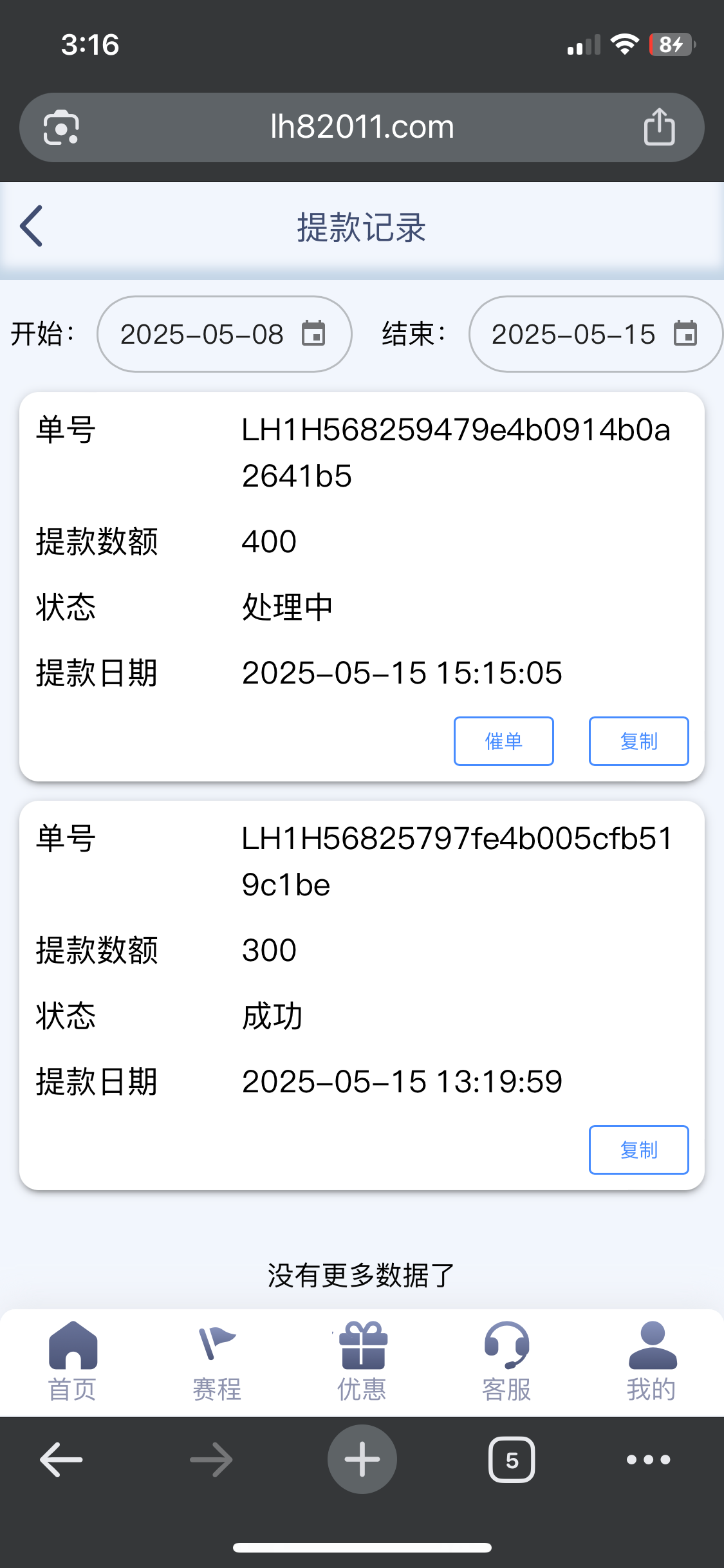Screen dimensions: 724x1568
Task: Open the camera search icon in address bar
Action: [x=61, y=127]
